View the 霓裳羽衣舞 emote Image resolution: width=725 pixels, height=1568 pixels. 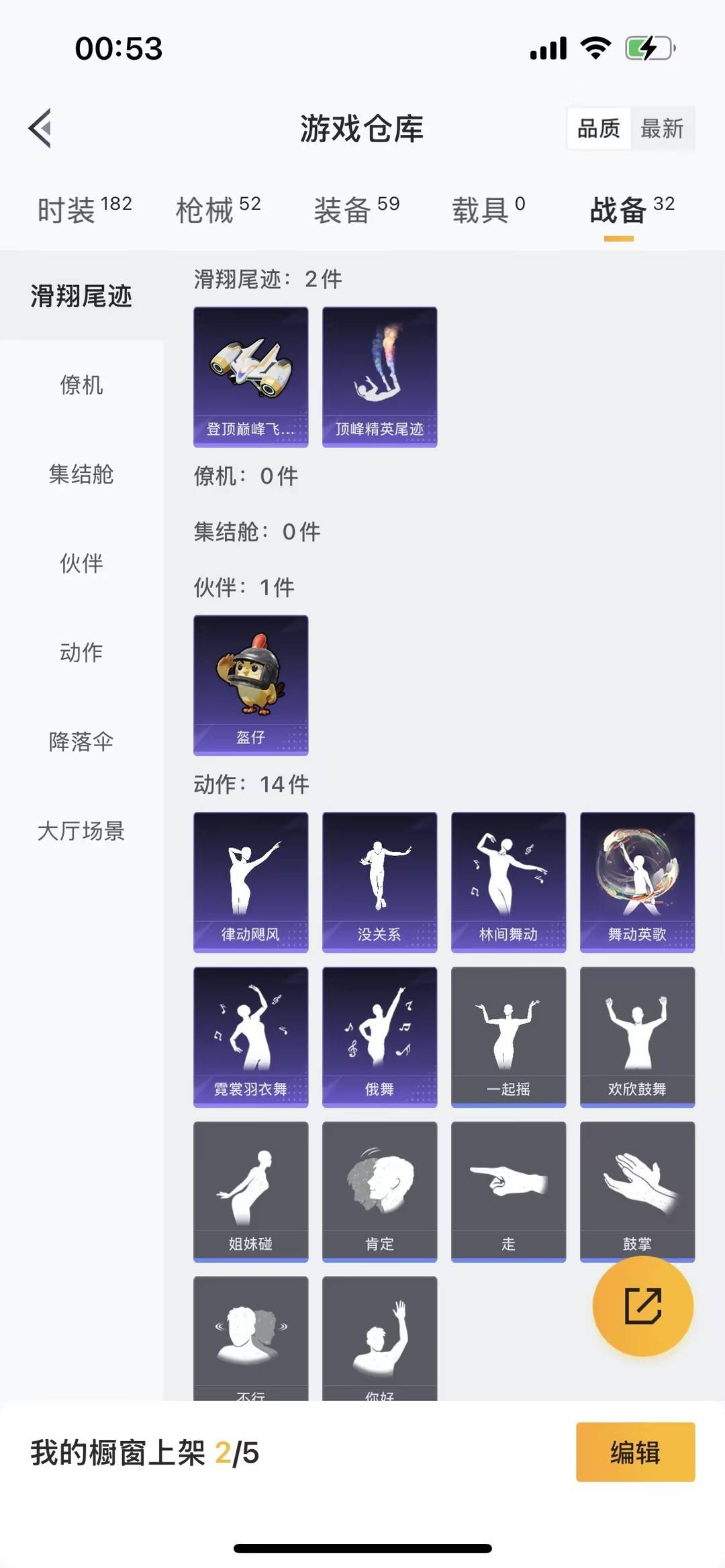(250, 1037)
